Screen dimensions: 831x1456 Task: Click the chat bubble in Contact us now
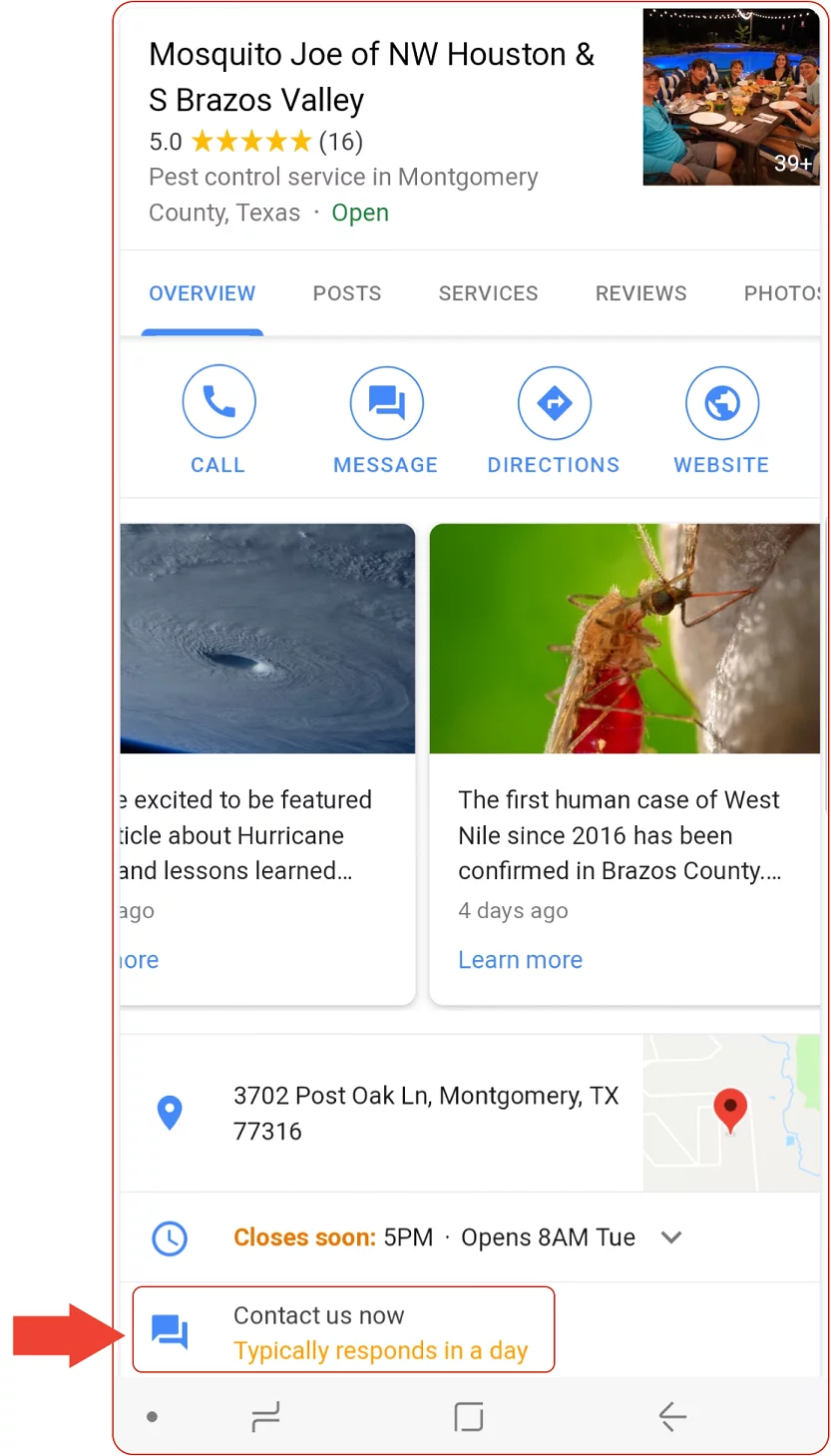[x=172, y=1328]
